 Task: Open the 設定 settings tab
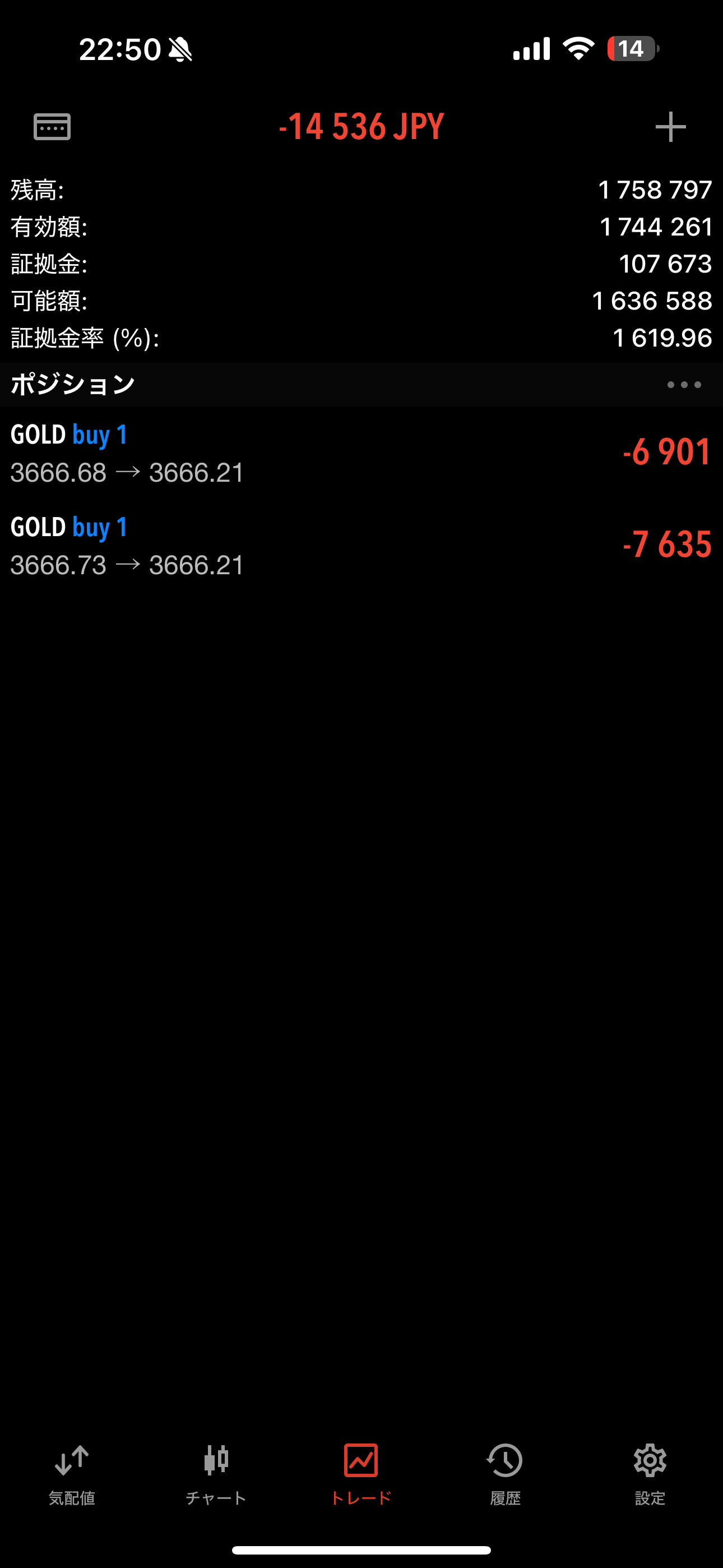(x=650, y=1474)
